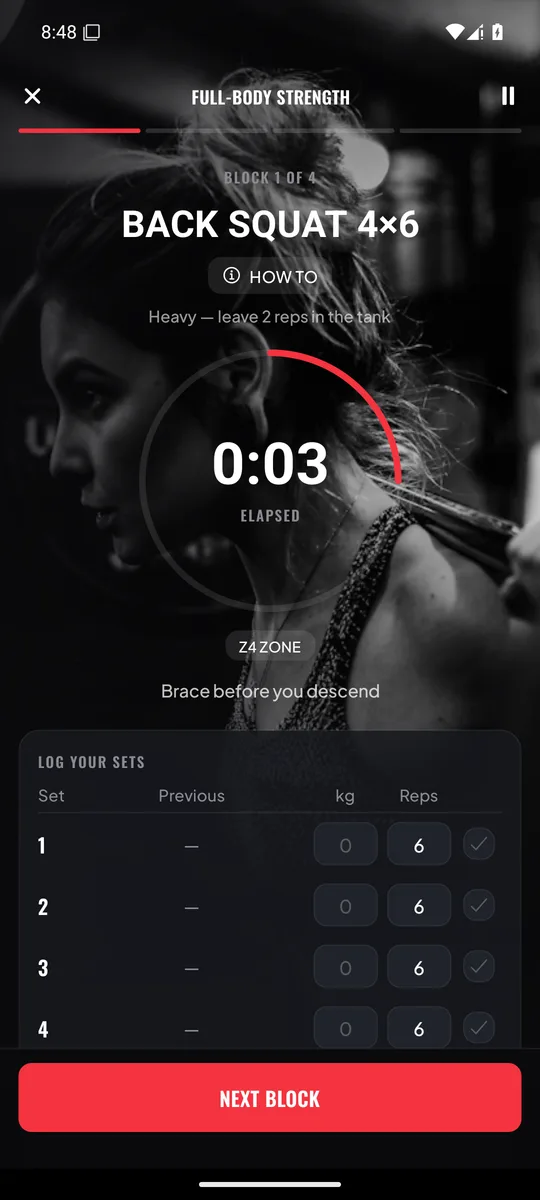
Task: Enter kg weight for set 1
Action: coord(345,846)
